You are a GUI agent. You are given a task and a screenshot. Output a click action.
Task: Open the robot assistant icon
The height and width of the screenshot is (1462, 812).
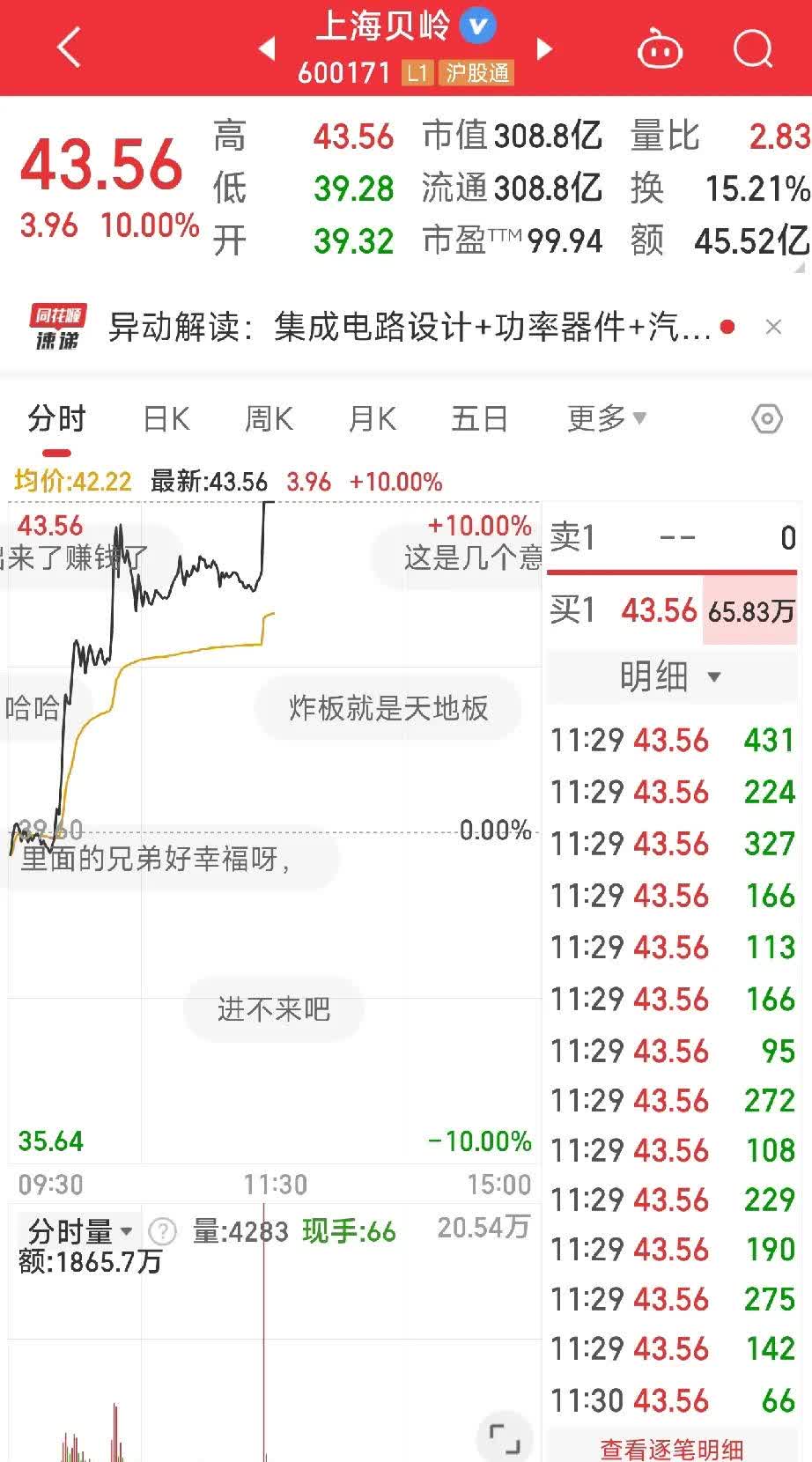pos(660,48)
